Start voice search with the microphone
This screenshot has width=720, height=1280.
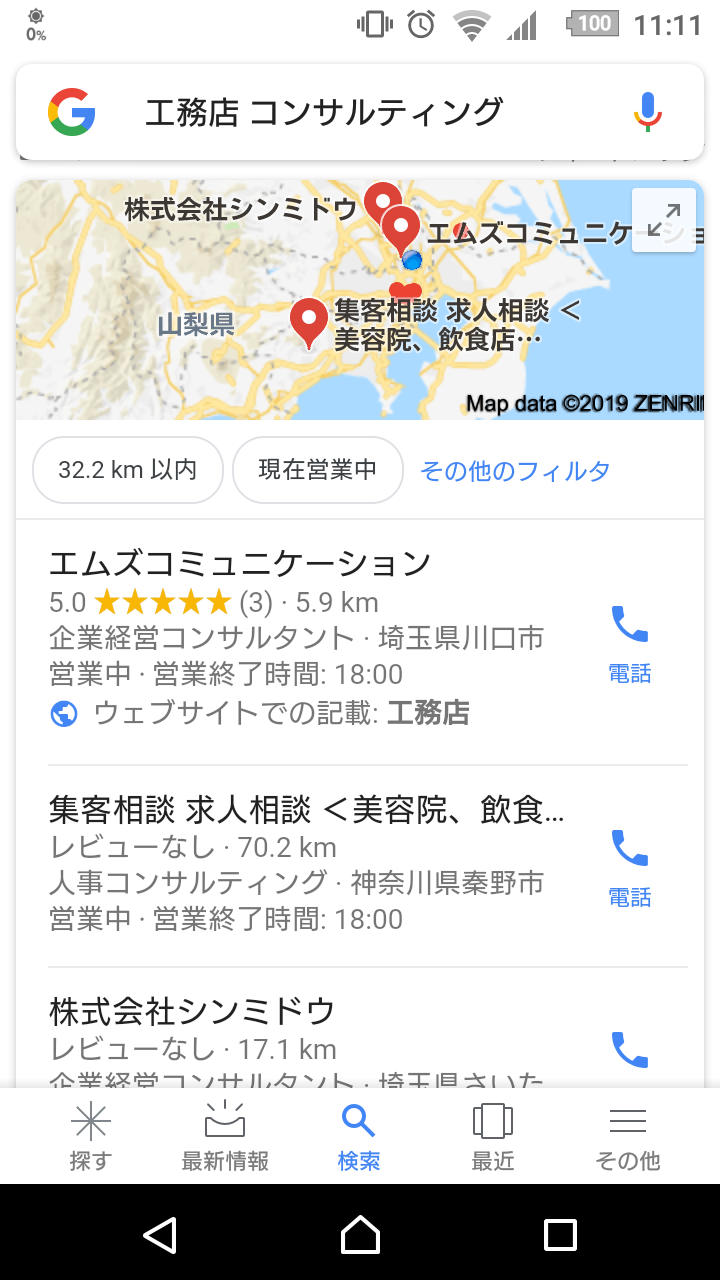(648, 112)
